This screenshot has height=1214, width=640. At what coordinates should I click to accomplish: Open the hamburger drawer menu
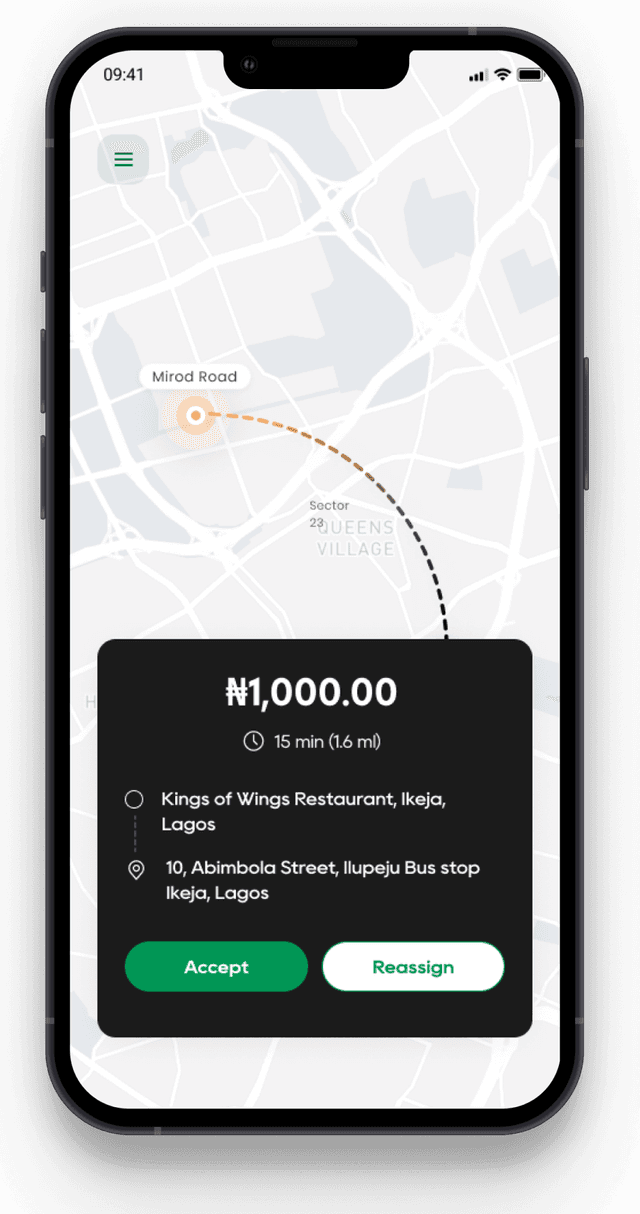point(123,160)
